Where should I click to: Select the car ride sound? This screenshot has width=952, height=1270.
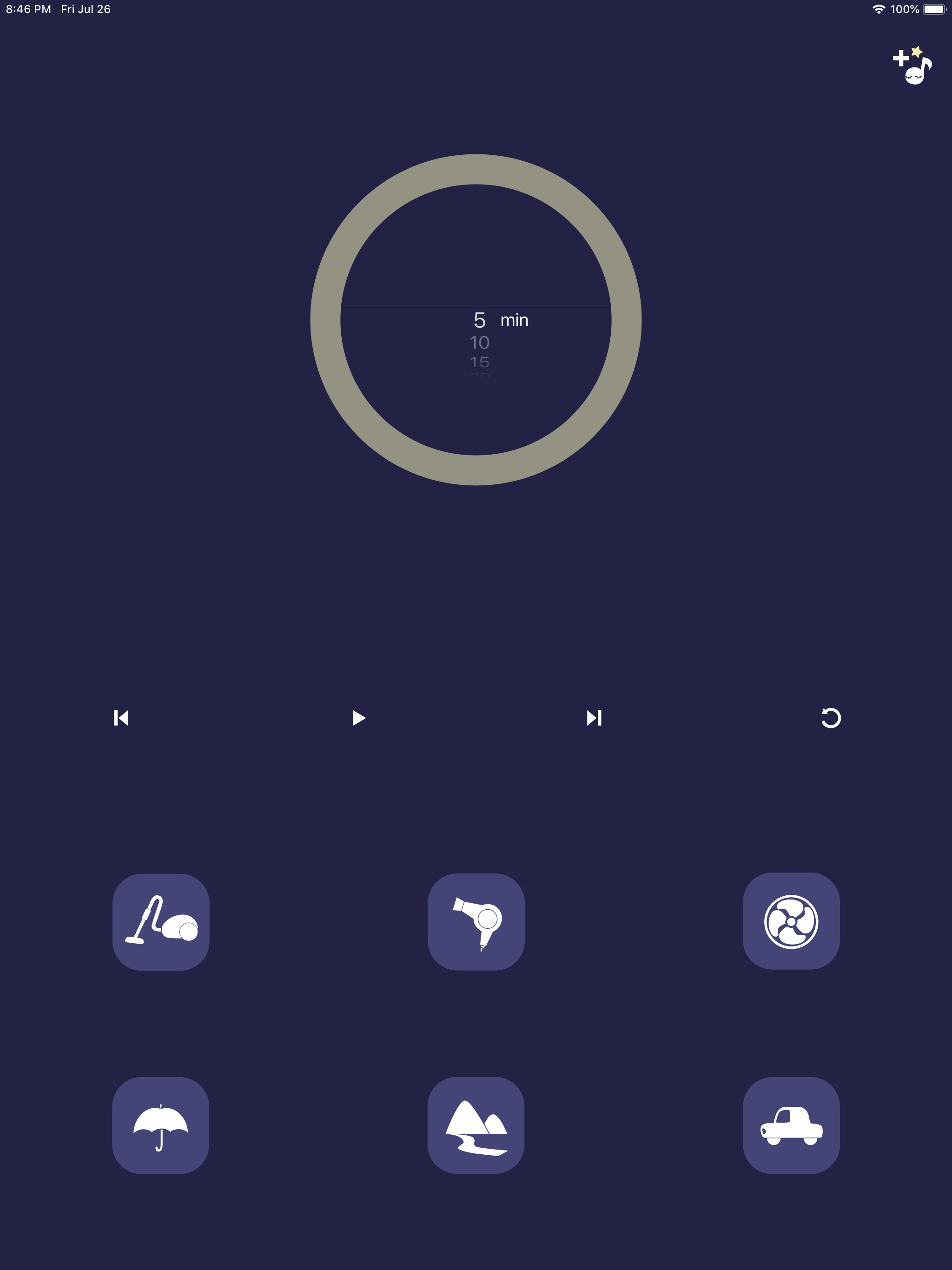(793, 1125)
